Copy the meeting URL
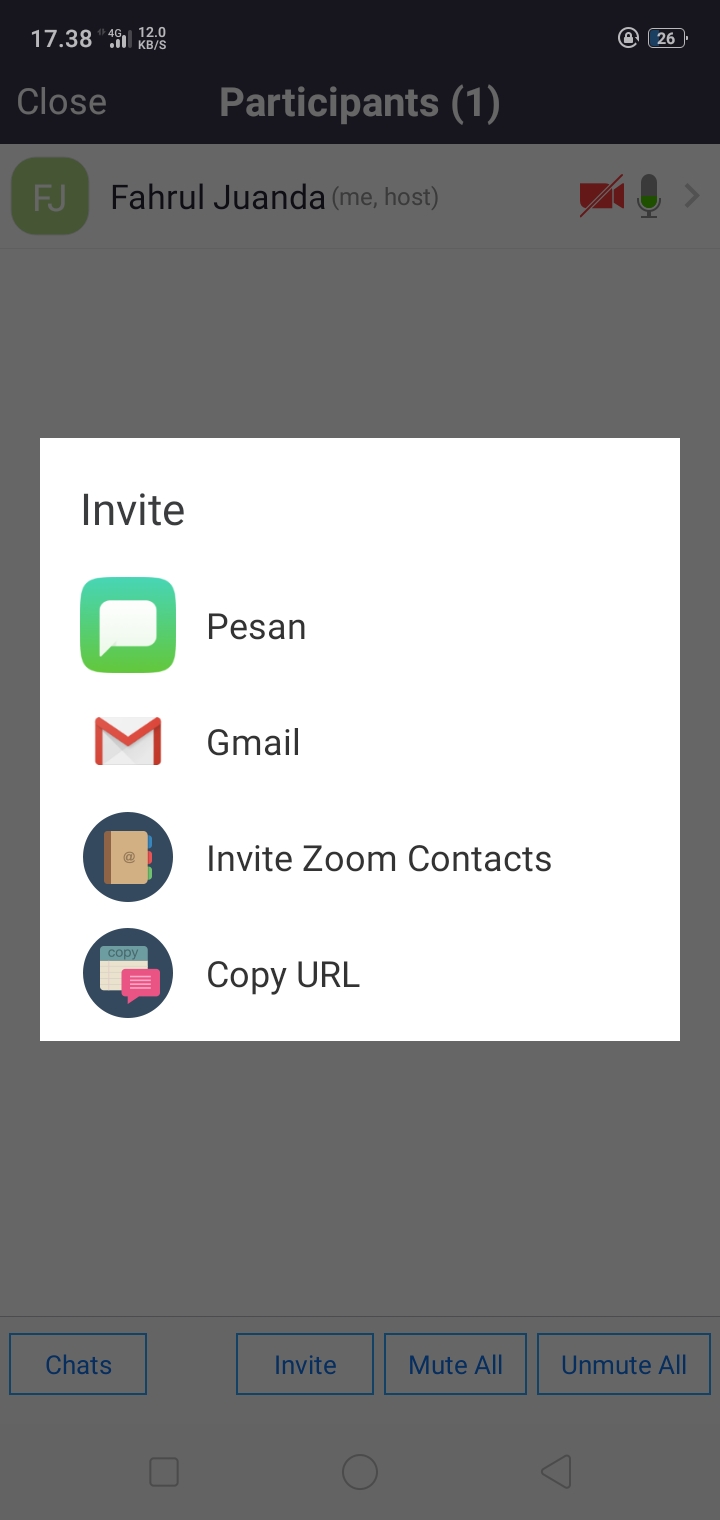 (x=282, y=975)
